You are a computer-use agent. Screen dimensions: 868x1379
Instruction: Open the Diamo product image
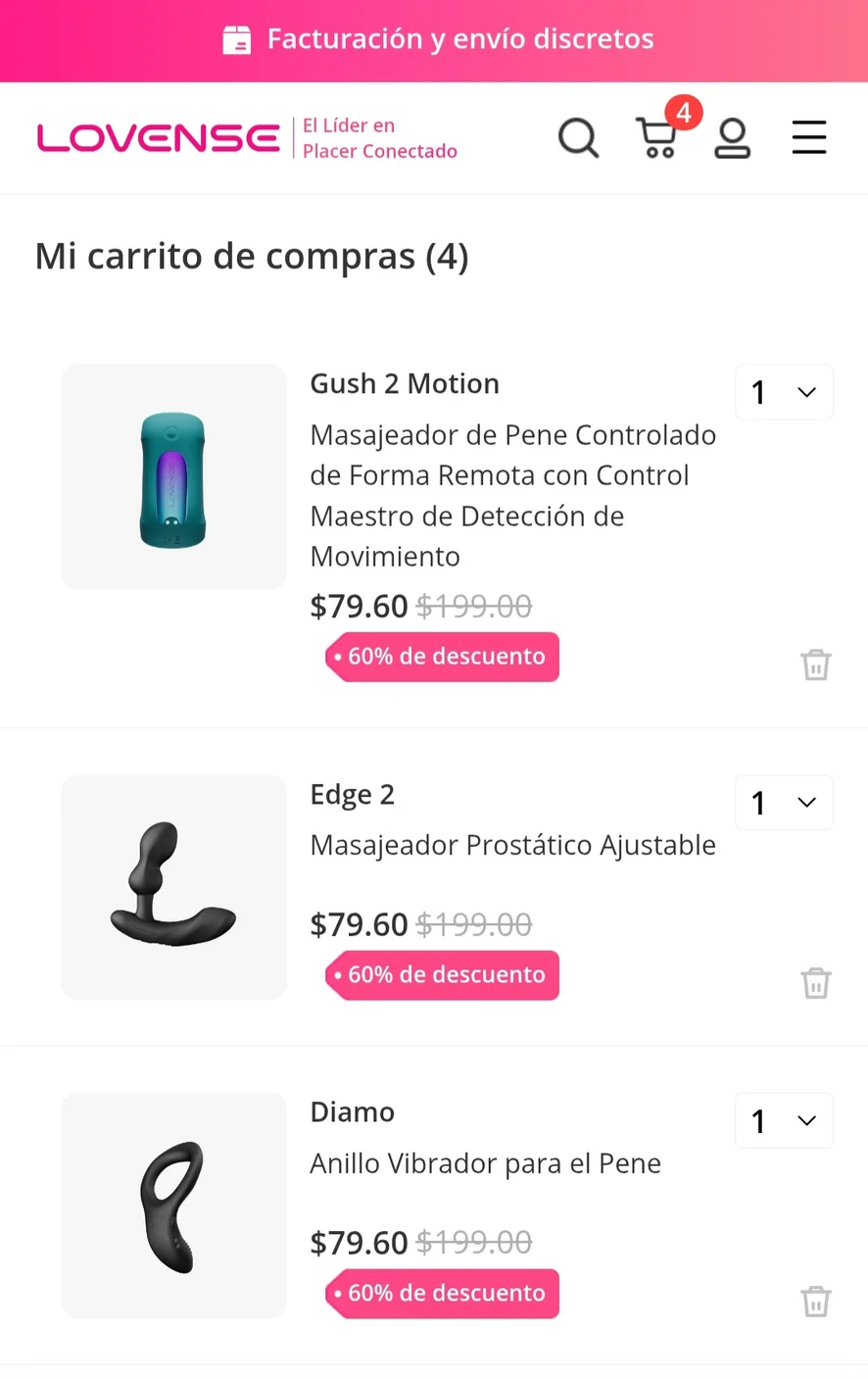(173, 1206)
